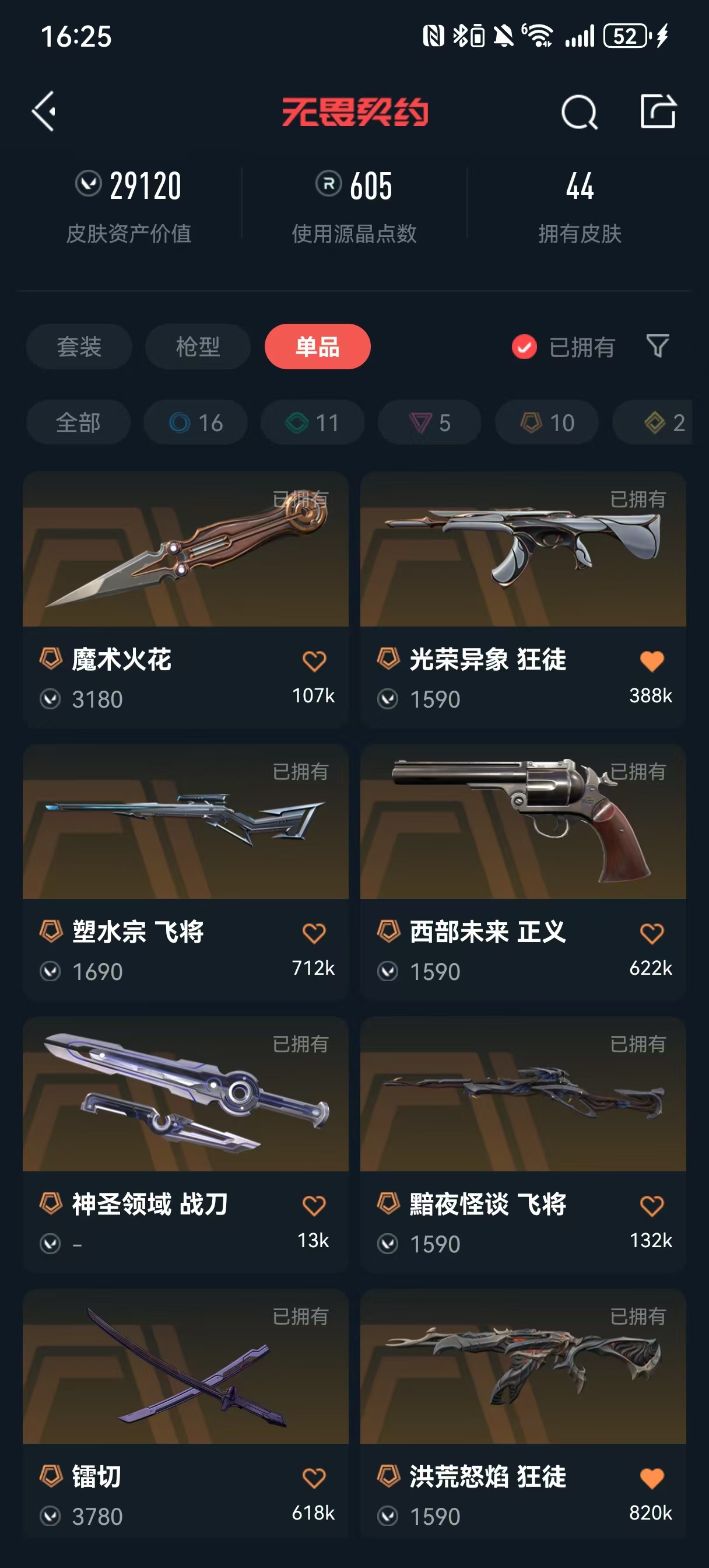Filter by the green tier chip showing 11
This screenshot has width=709, height=1568.
click(312, 422)
